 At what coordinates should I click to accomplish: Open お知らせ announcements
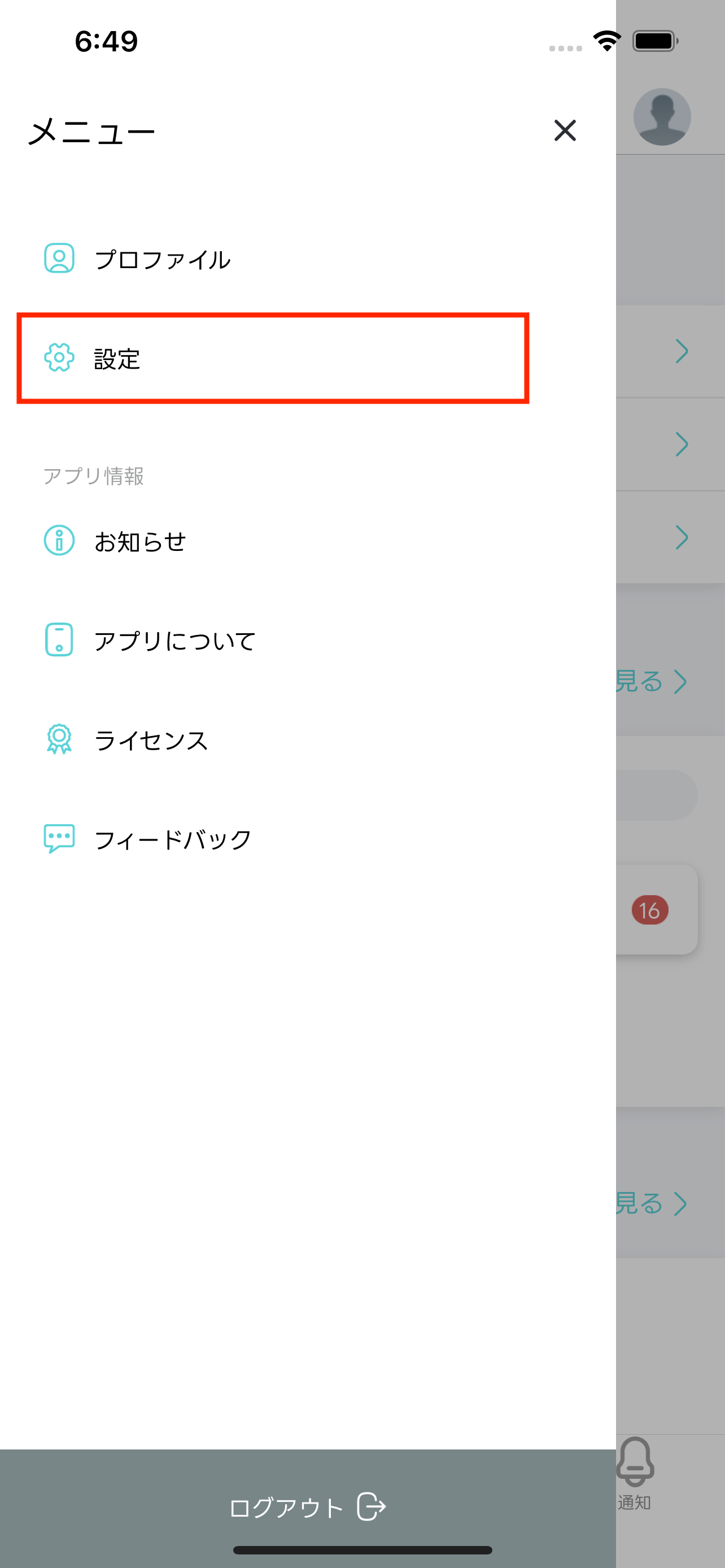point(140,541)
